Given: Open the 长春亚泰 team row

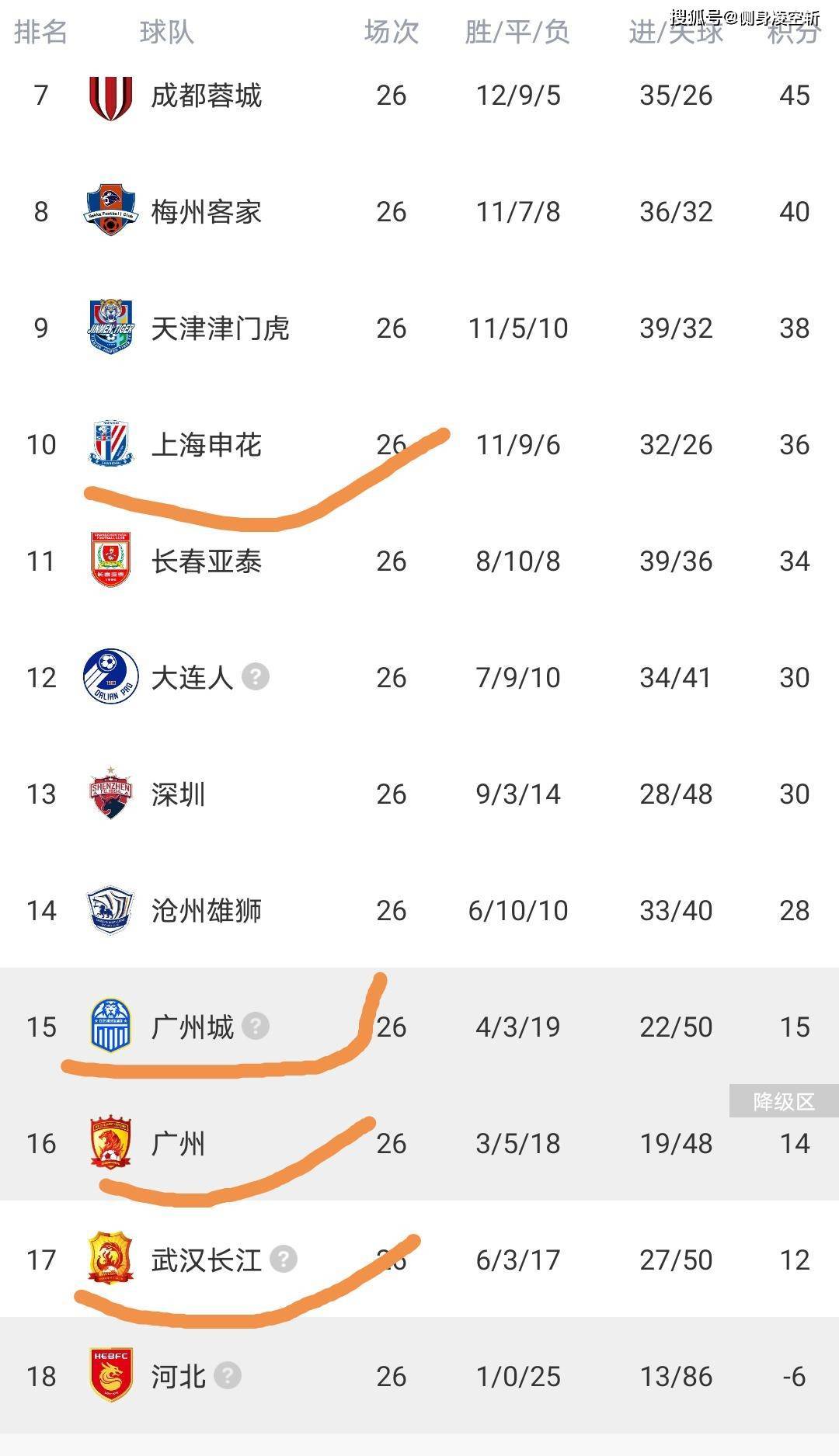Looking at the screenshot, I should point(419,561).
